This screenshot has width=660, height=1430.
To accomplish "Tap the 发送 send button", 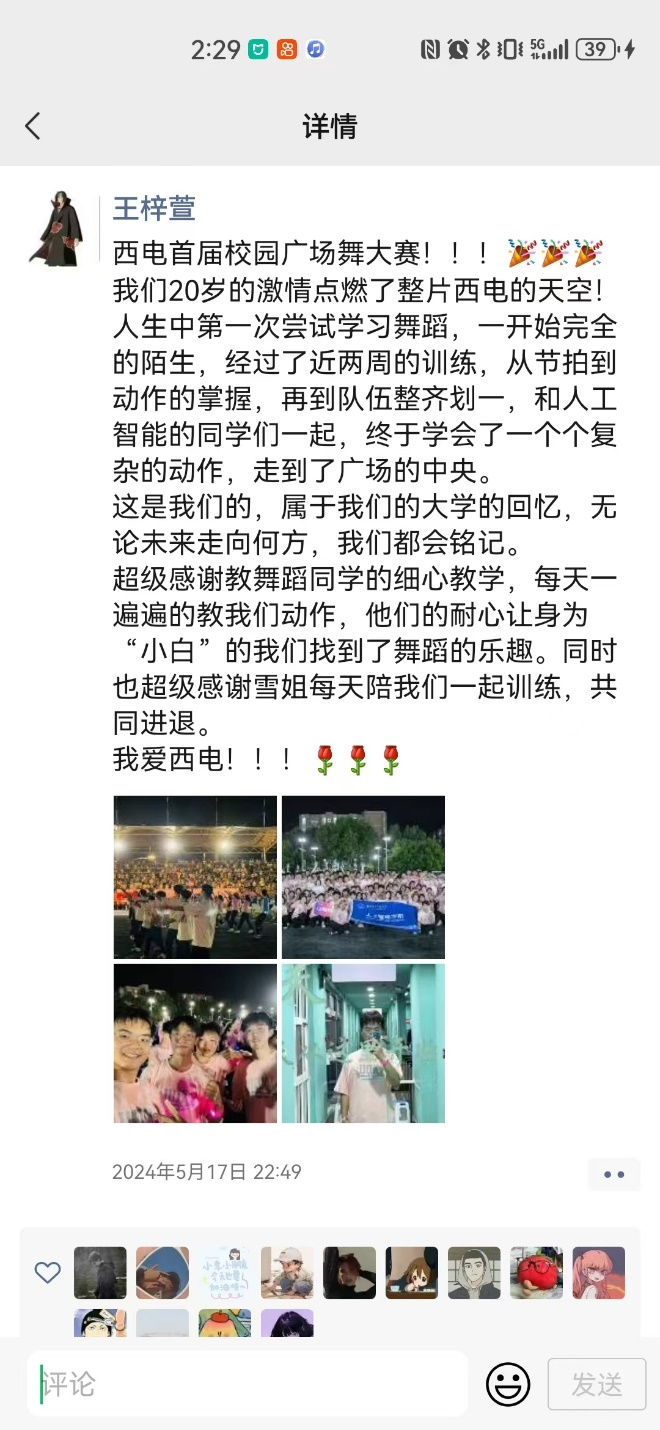I will pyautogui.click(x=597, y=1384).
